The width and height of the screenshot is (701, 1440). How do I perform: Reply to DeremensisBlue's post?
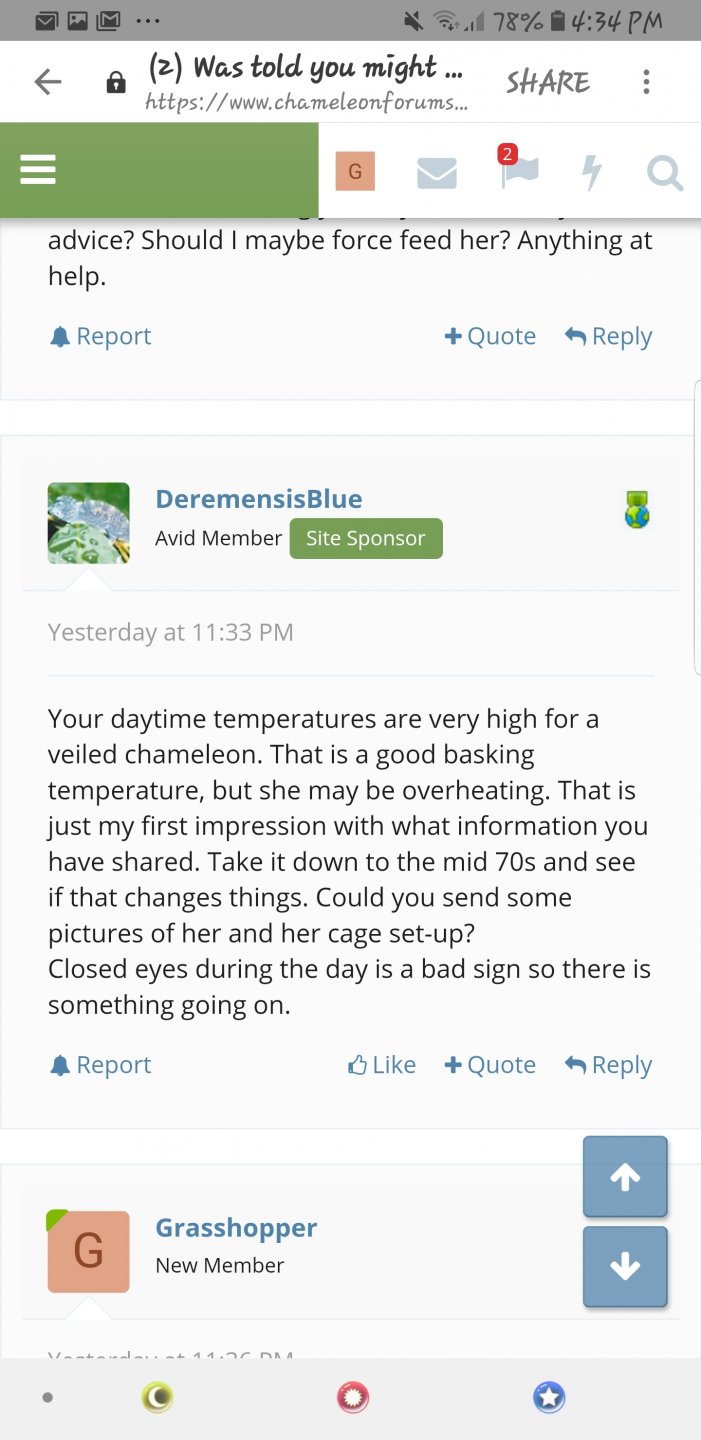608,1065
